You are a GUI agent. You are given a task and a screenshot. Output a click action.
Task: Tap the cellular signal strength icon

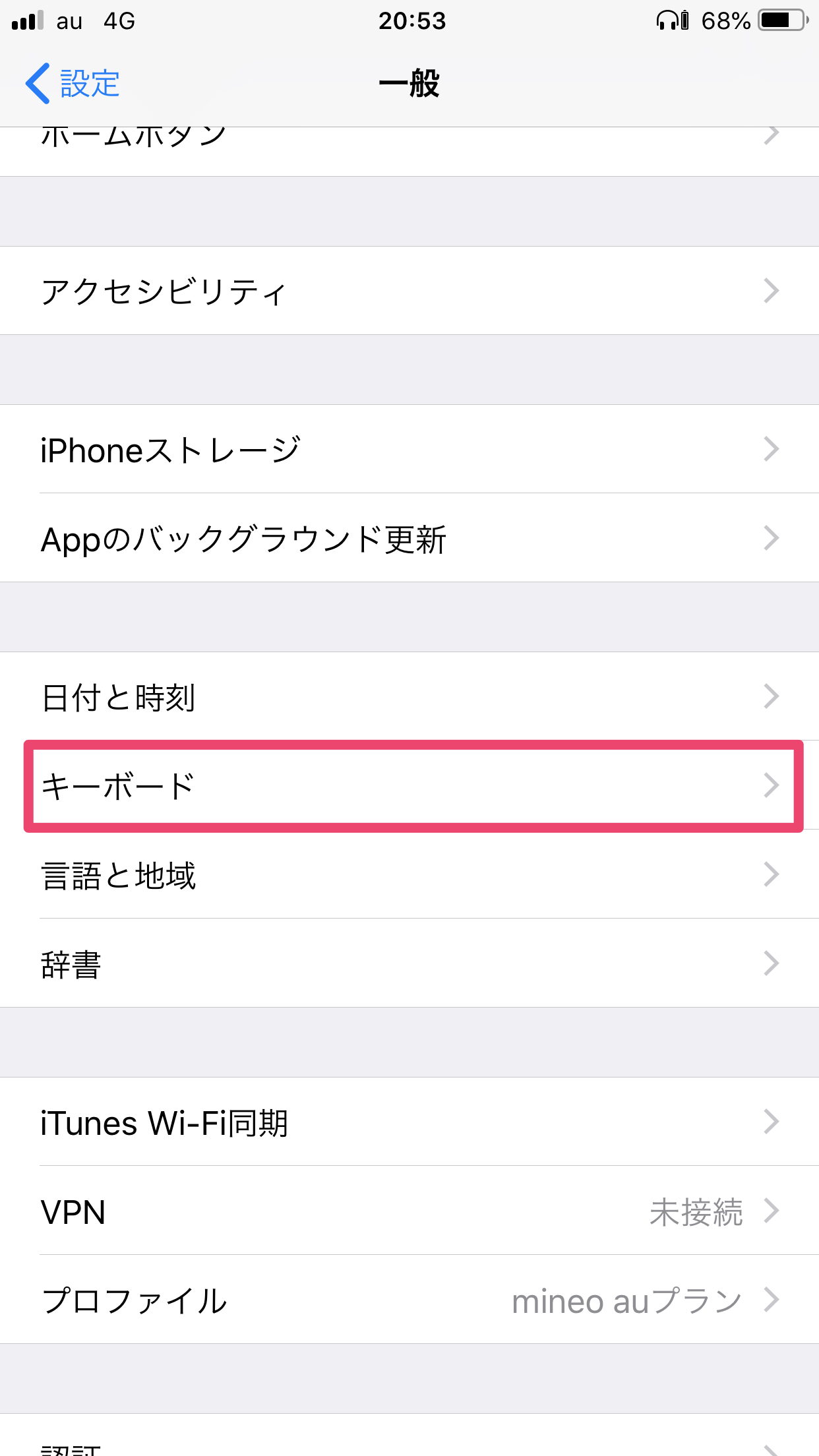(26, 20)
